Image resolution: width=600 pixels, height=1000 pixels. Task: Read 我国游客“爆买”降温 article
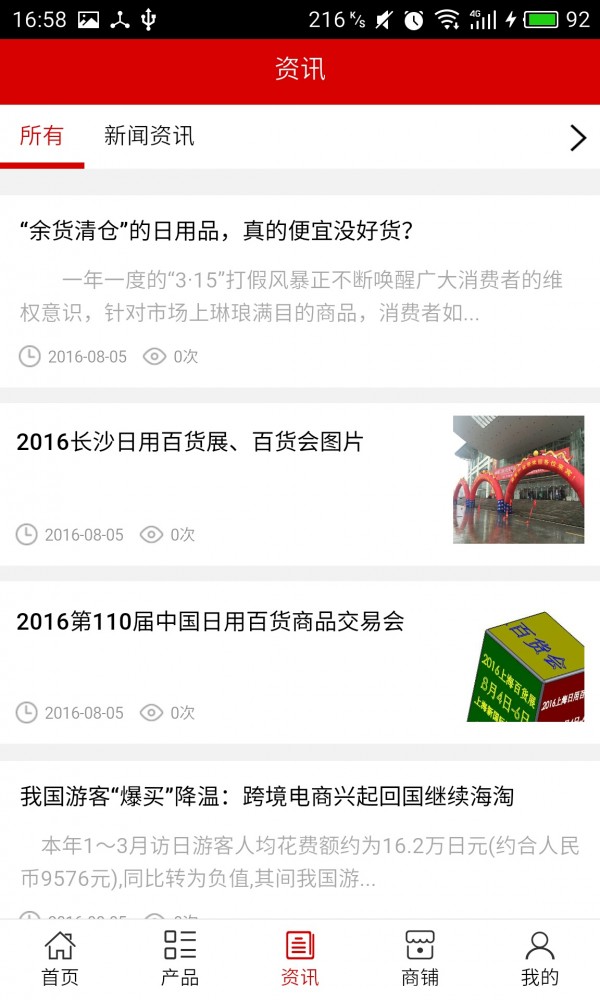(x=267, y=797)
